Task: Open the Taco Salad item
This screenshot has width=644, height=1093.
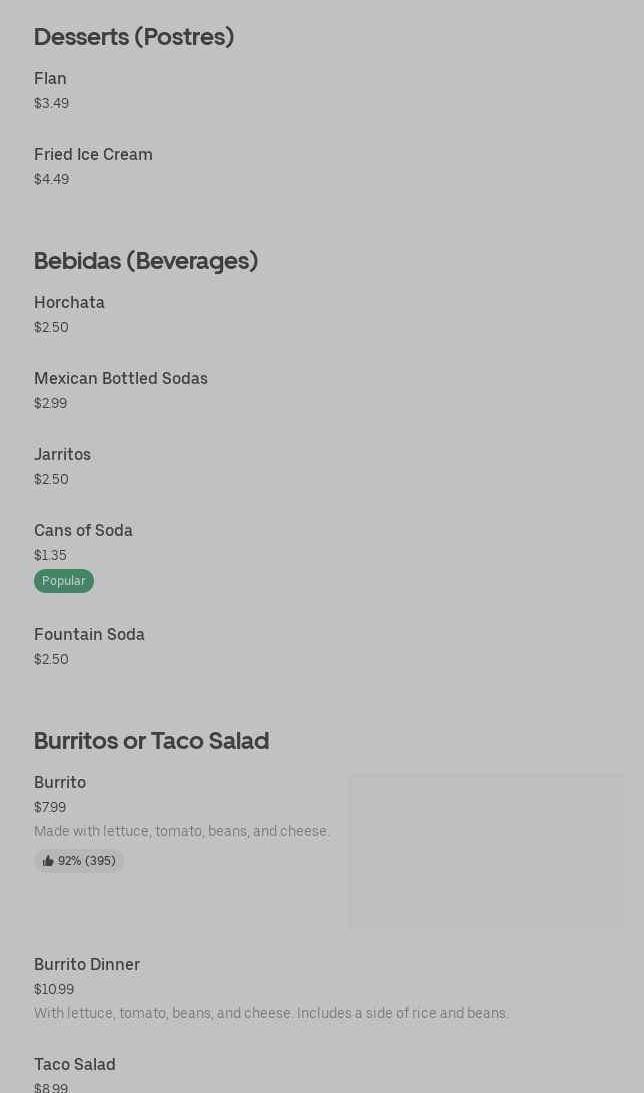Action: 75,1065
